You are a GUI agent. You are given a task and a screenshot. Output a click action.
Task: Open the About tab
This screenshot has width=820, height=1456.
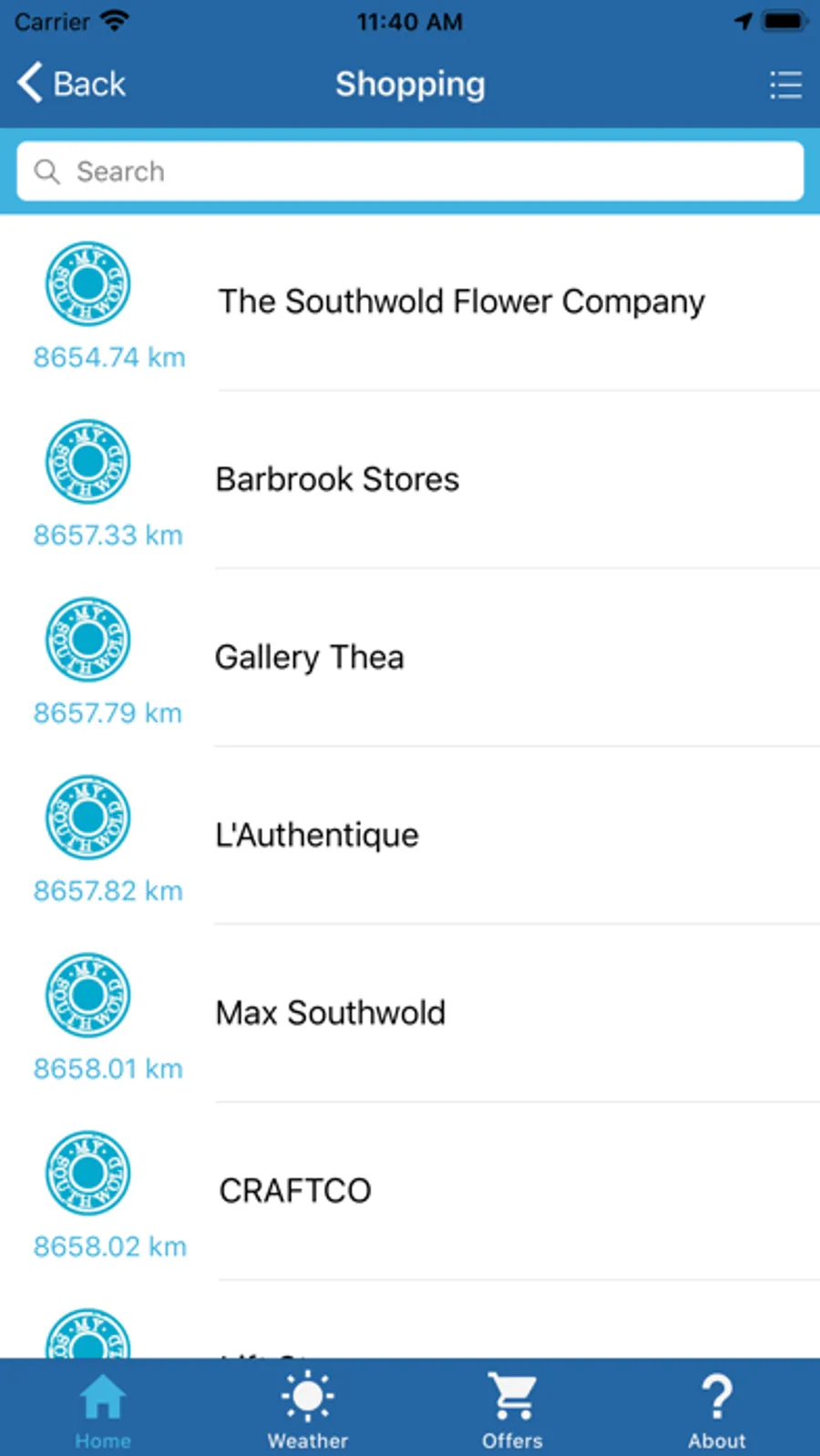click(717, 1409)
